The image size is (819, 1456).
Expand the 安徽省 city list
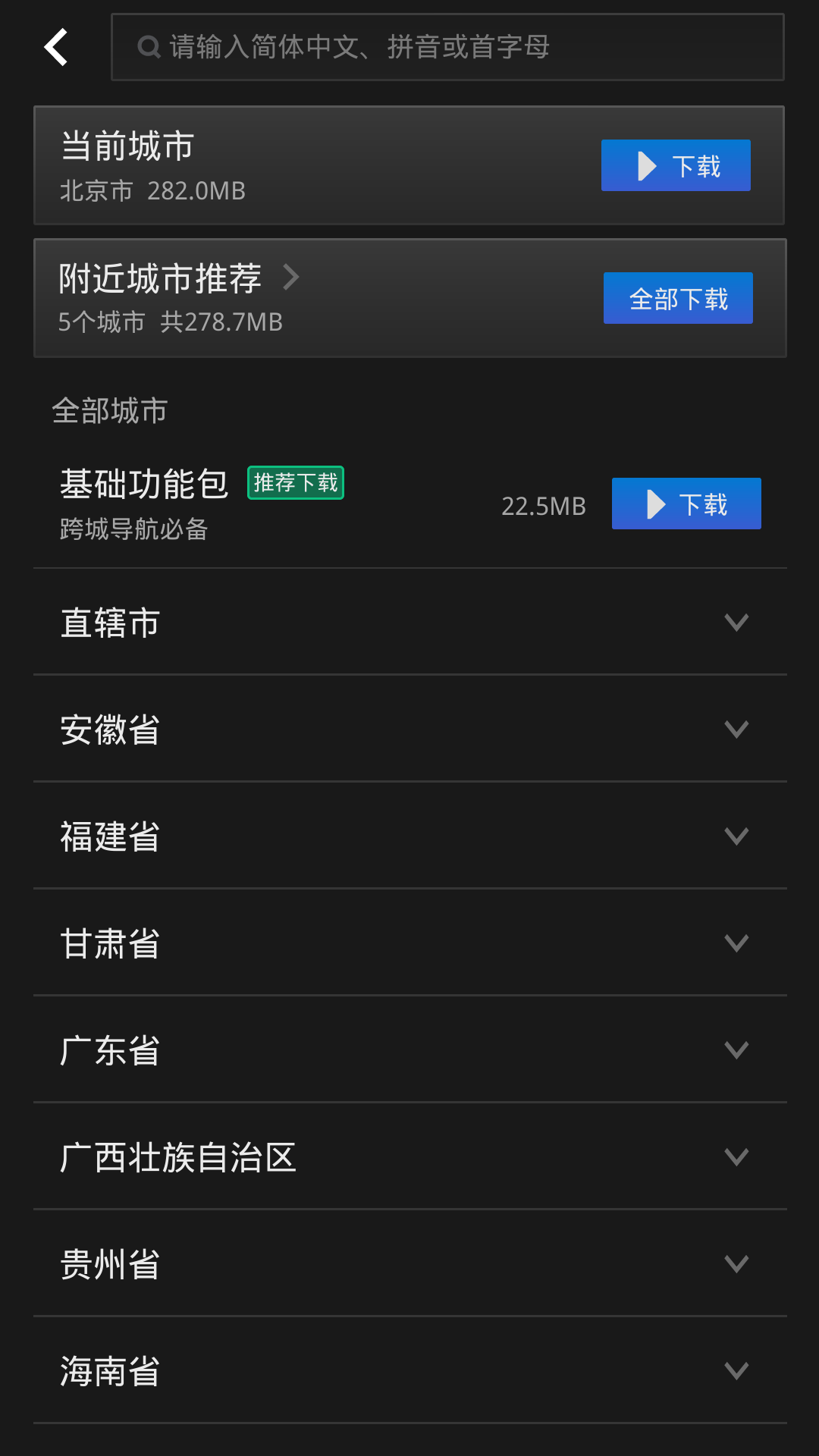409,730
